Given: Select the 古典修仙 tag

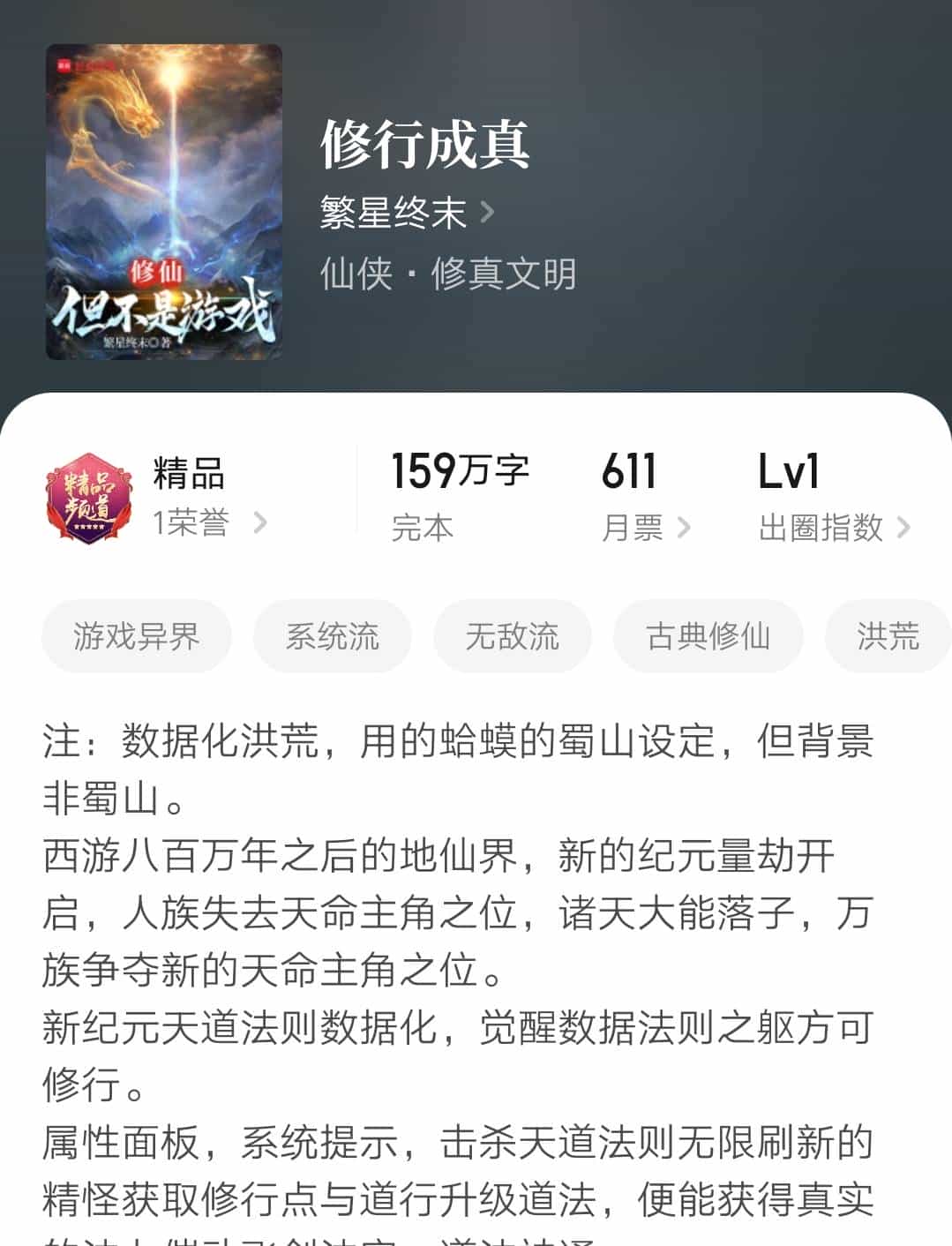Looking at the screenshot, I should click(x=708, y=635).
